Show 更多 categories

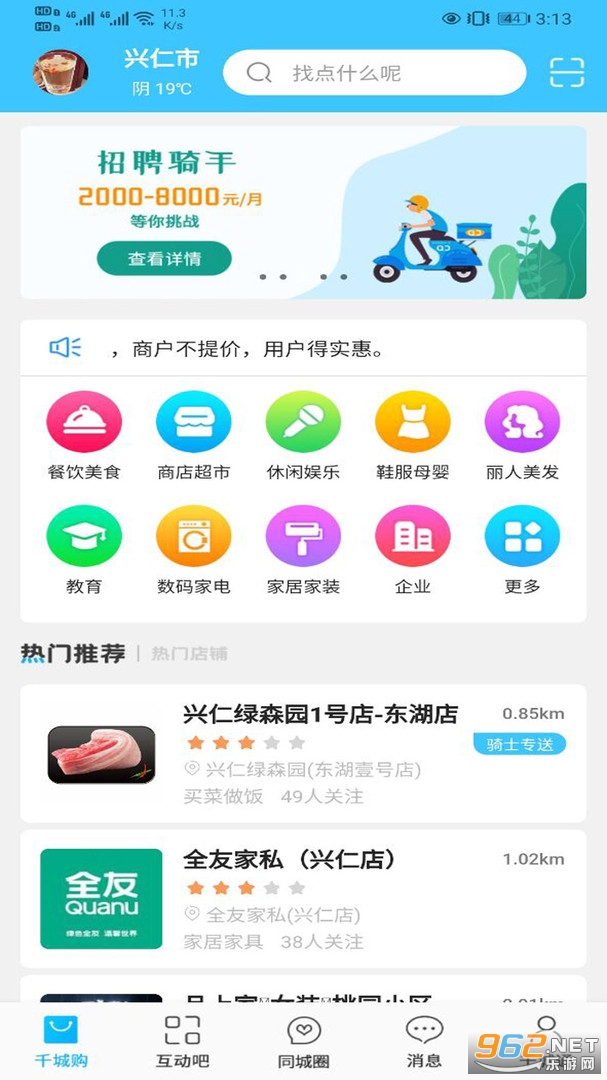[522, 550]
